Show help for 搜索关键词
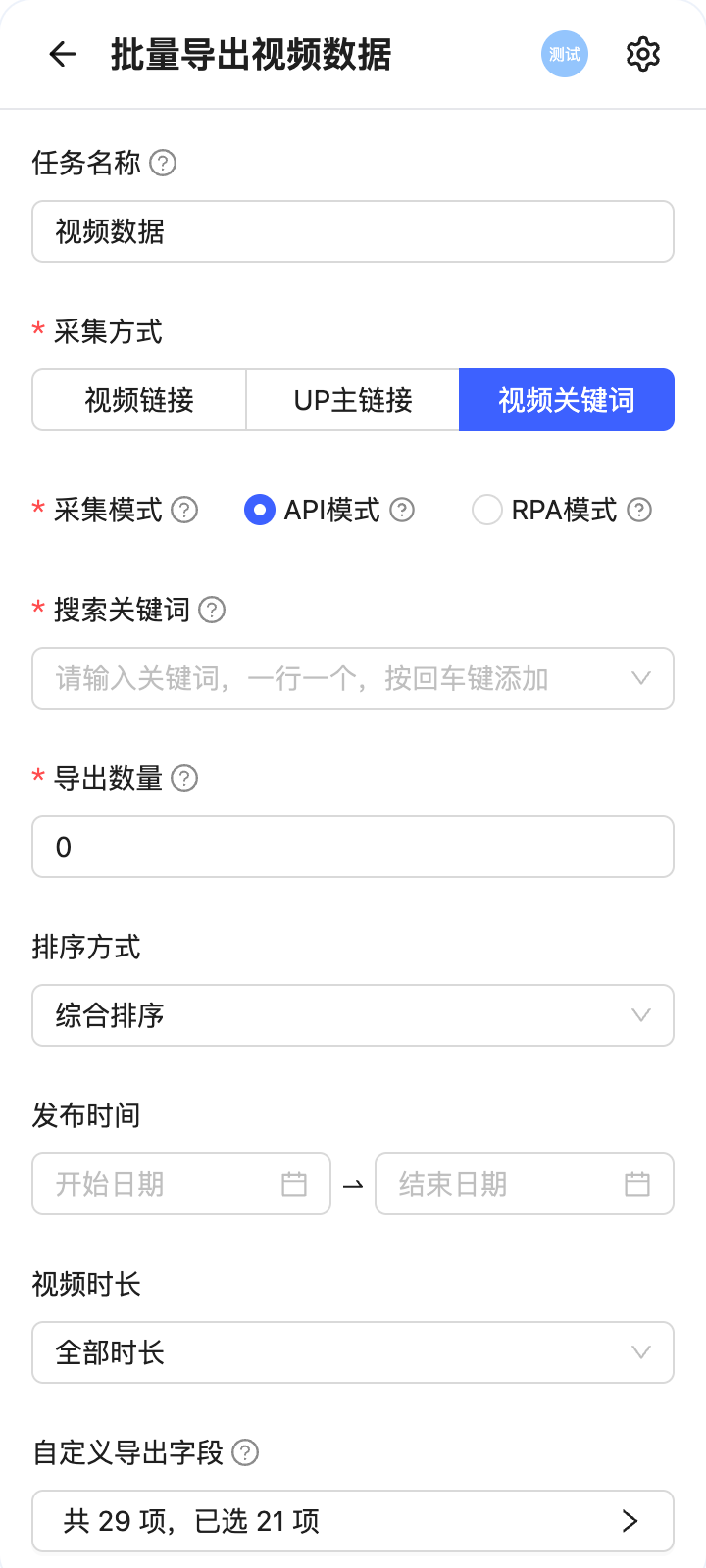 pos(212,610)
